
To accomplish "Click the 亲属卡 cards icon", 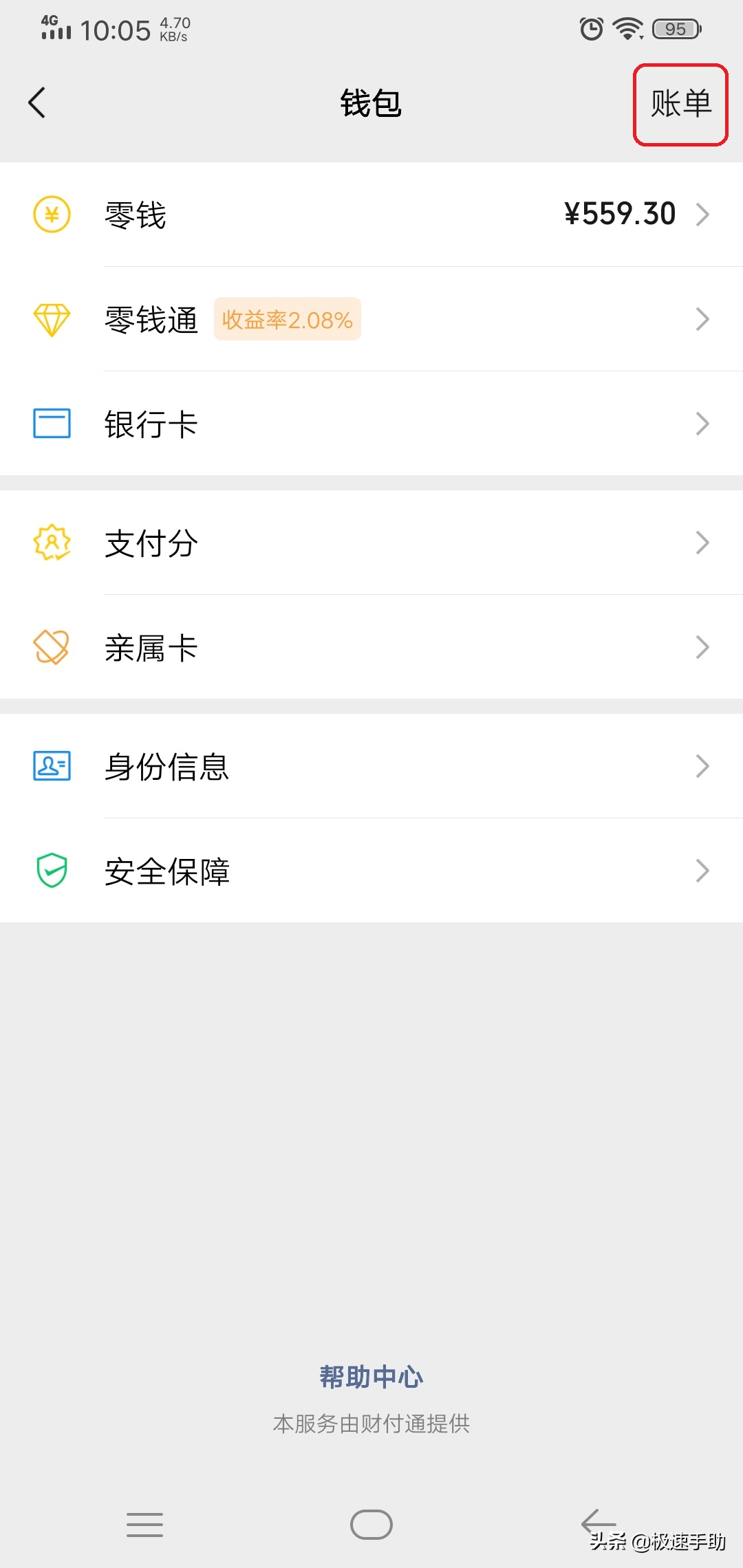I will (51, 646).
